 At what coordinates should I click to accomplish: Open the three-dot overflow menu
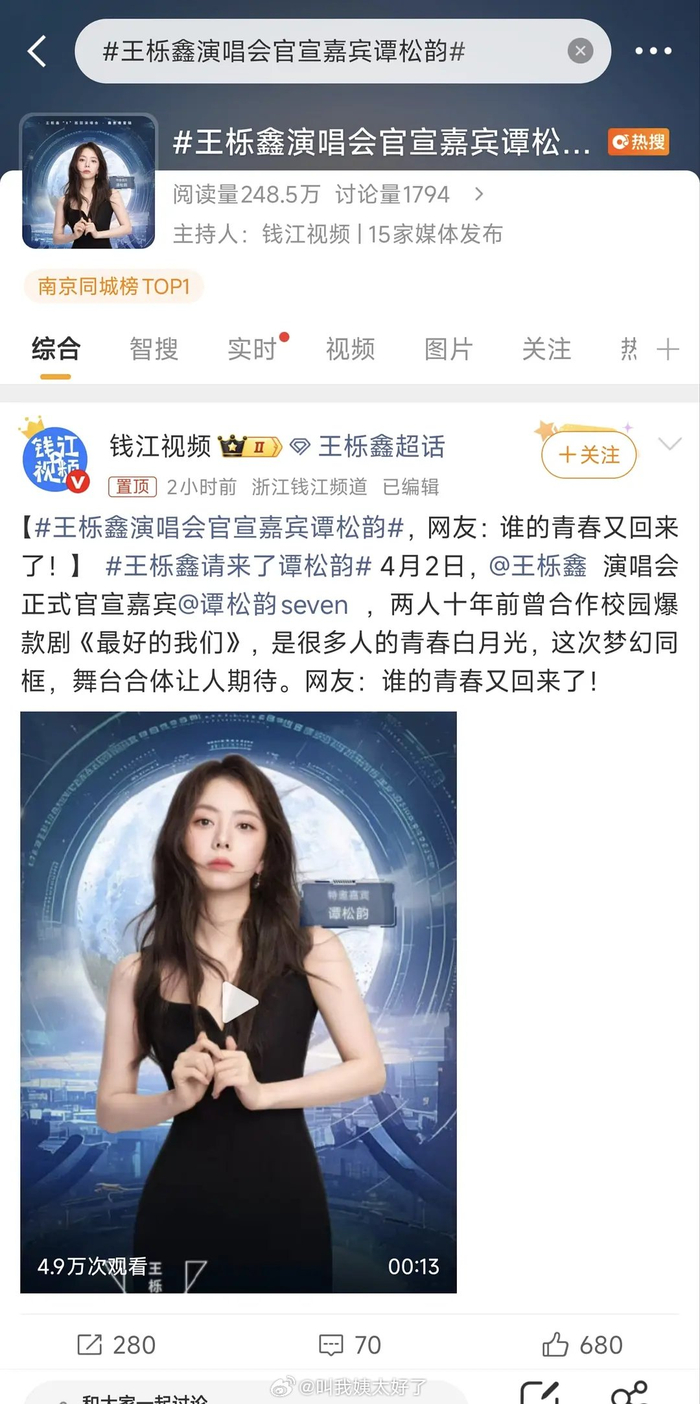(653, 51)
